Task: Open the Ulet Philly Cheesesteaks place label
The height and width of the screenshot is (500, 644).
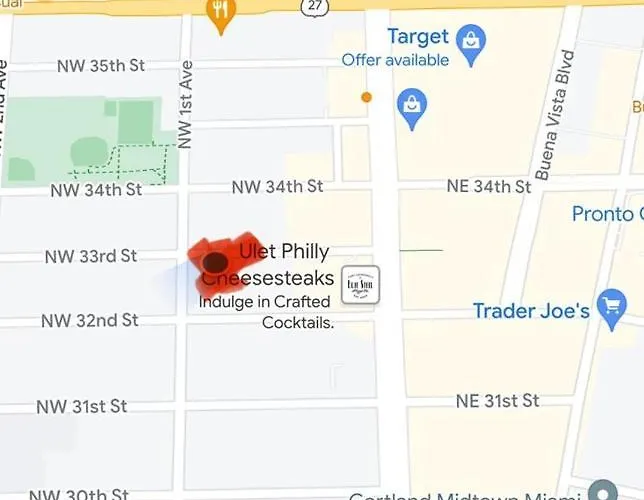Action: click(x=284, y=264)
